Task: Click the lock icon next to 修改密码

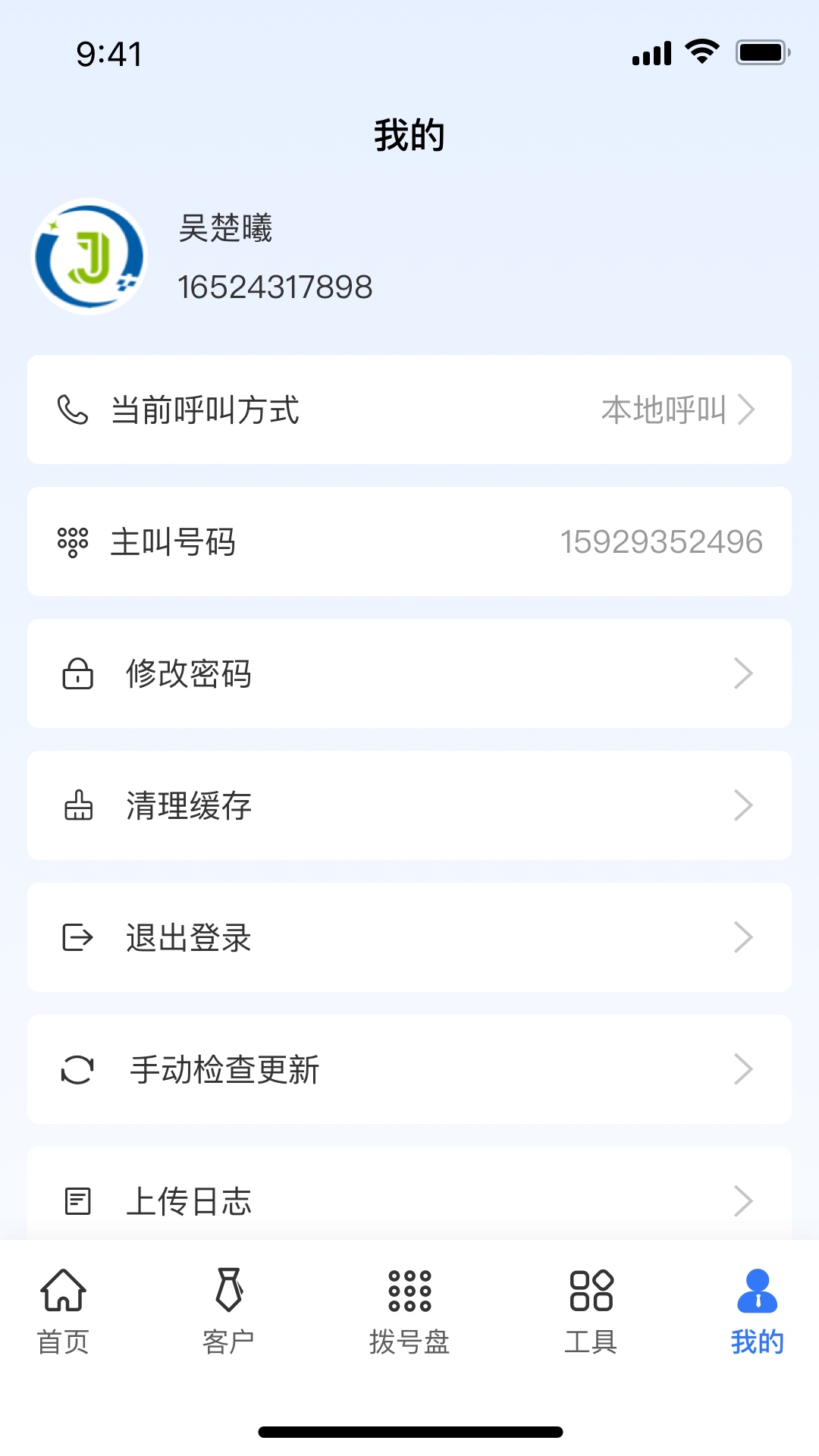Action: click(78, 673)
